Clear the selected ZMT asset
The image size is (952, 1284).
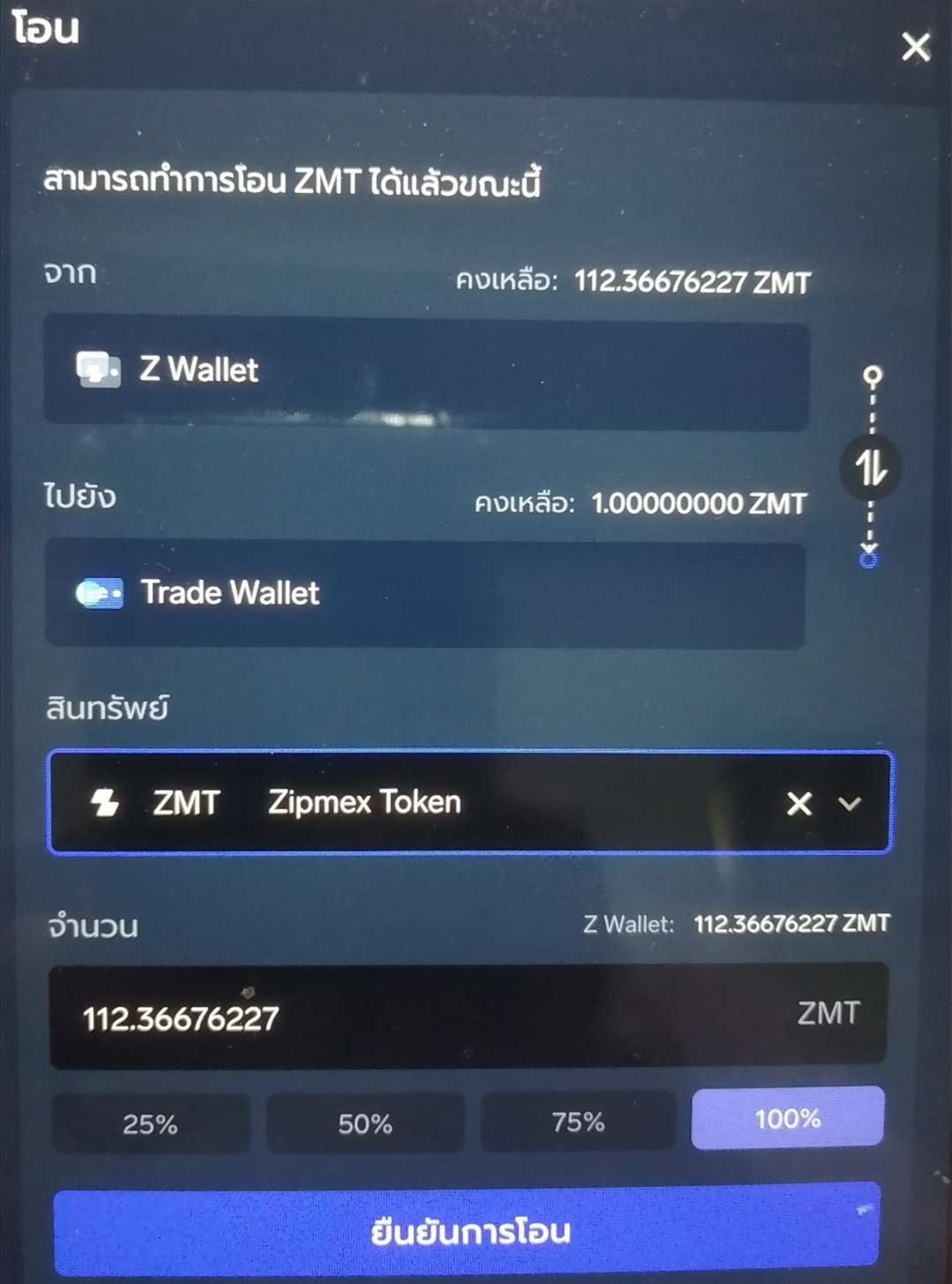(799, 803)
